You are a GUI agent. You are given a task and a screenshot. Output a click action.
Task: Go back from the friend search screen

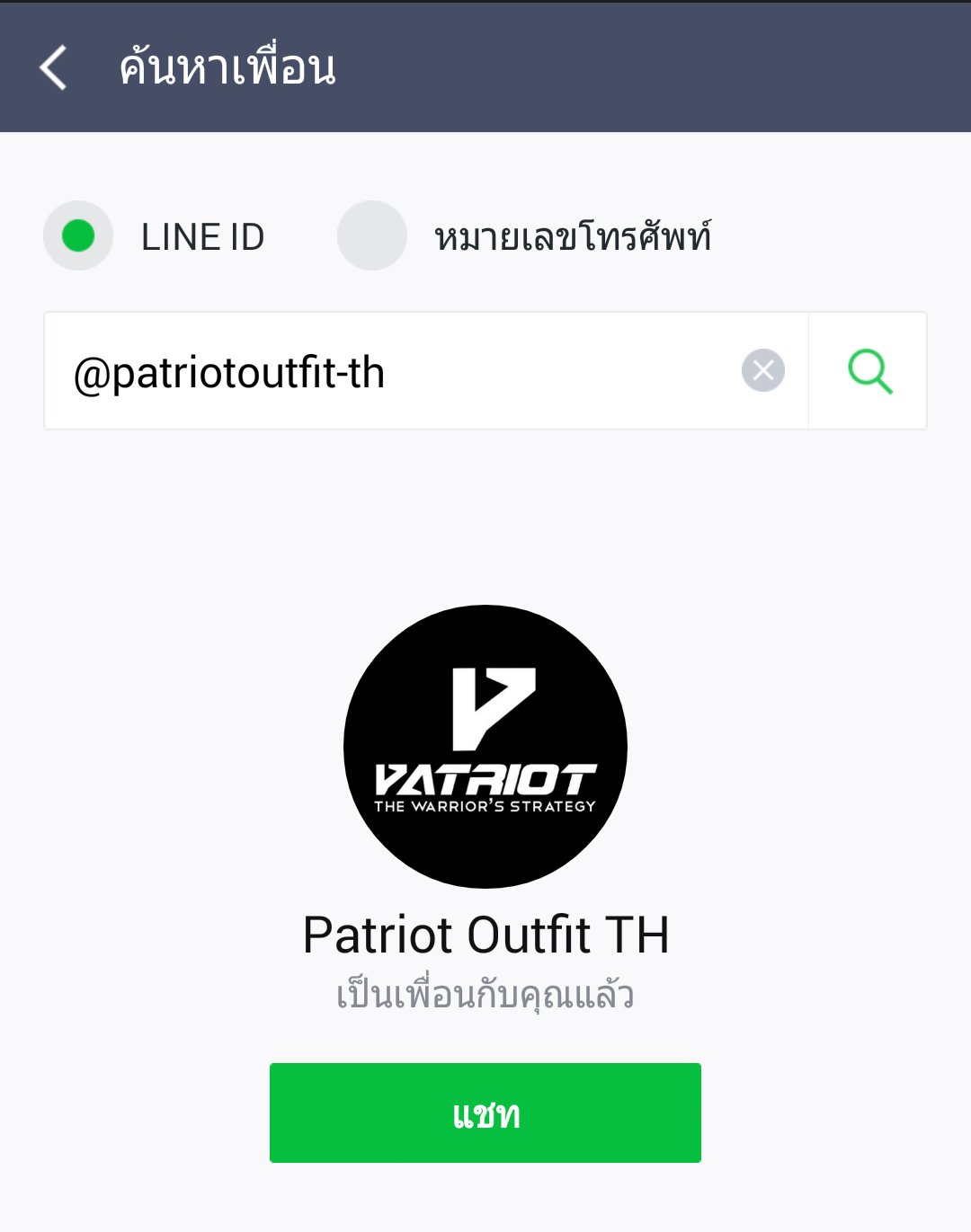point(54,68)
